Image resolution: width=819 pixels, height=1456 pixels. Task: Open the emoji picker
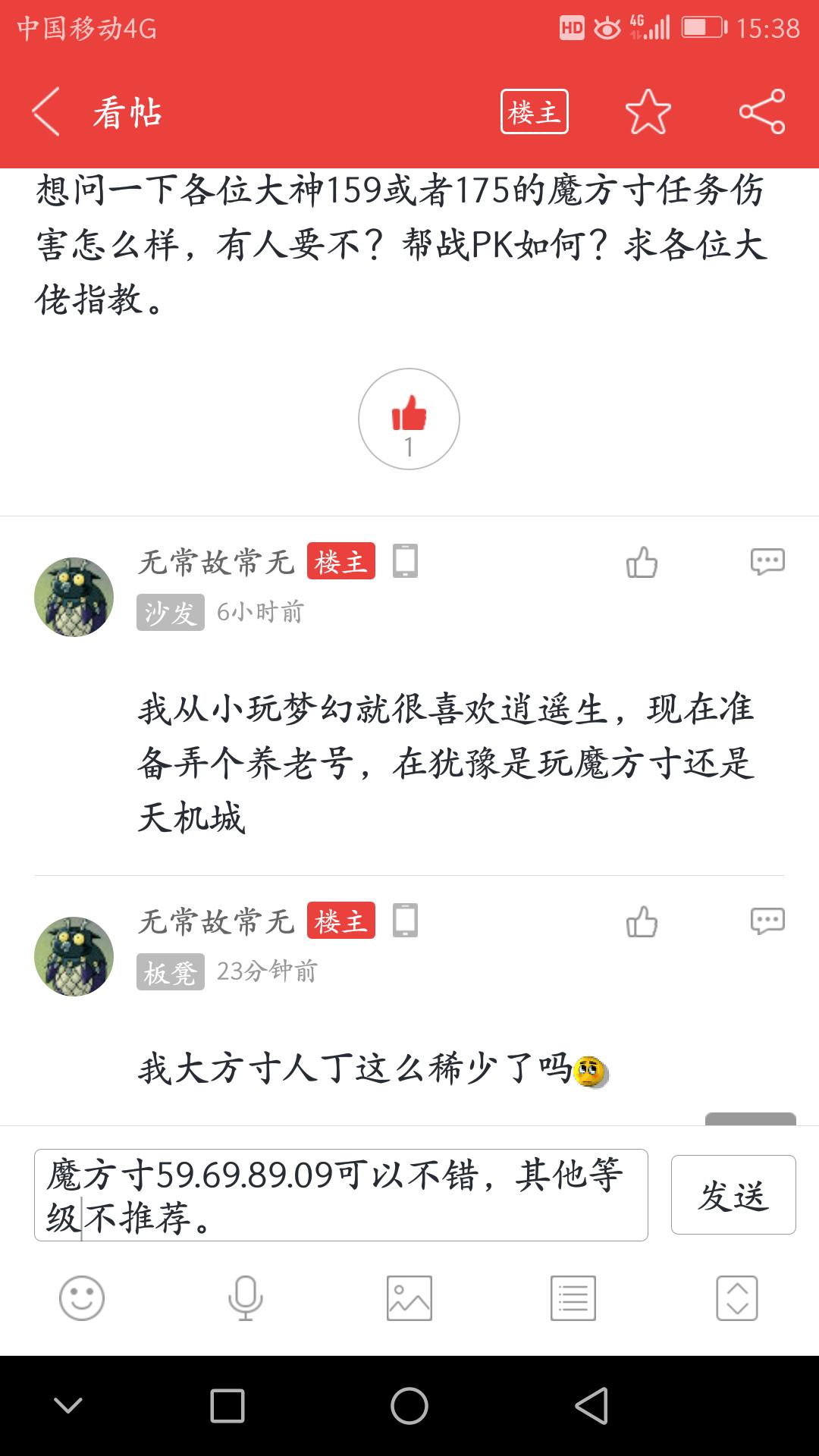(82, 1298)
